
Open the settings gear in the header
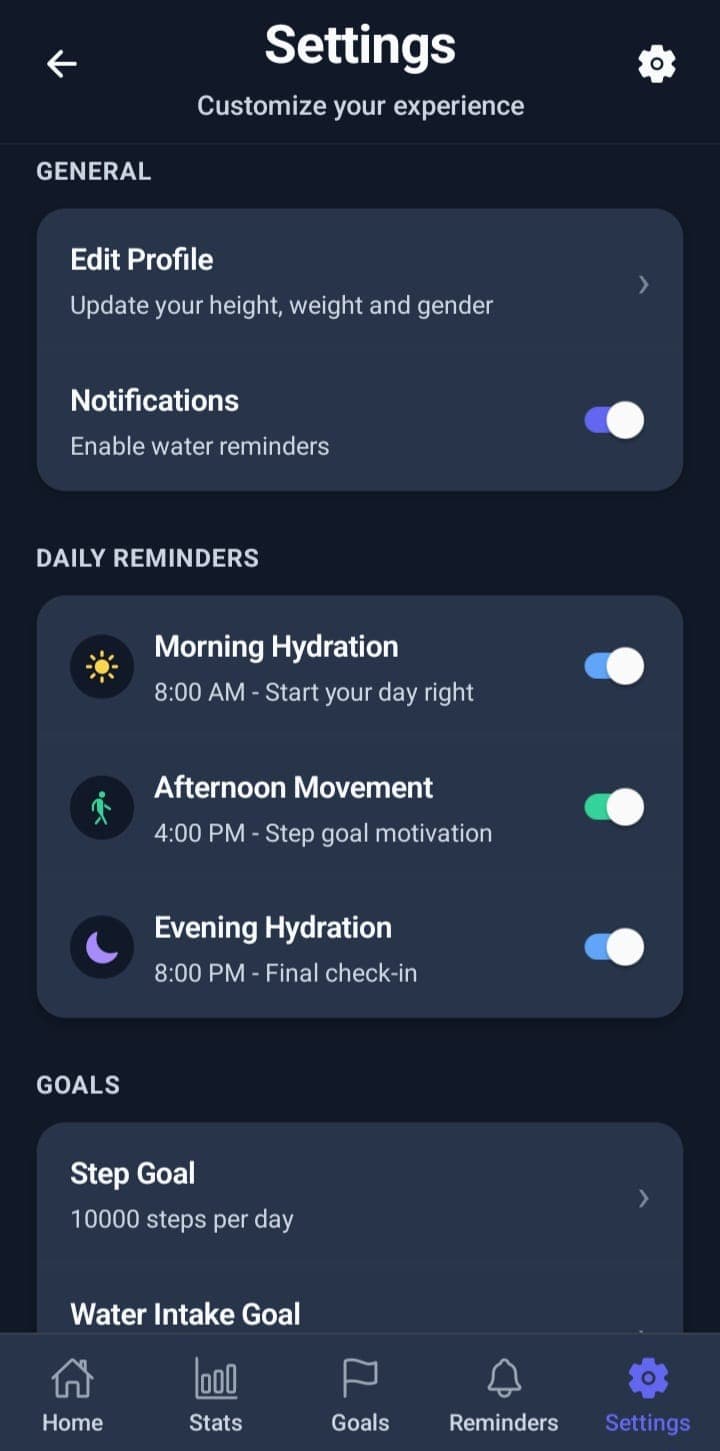pos(657,63)
